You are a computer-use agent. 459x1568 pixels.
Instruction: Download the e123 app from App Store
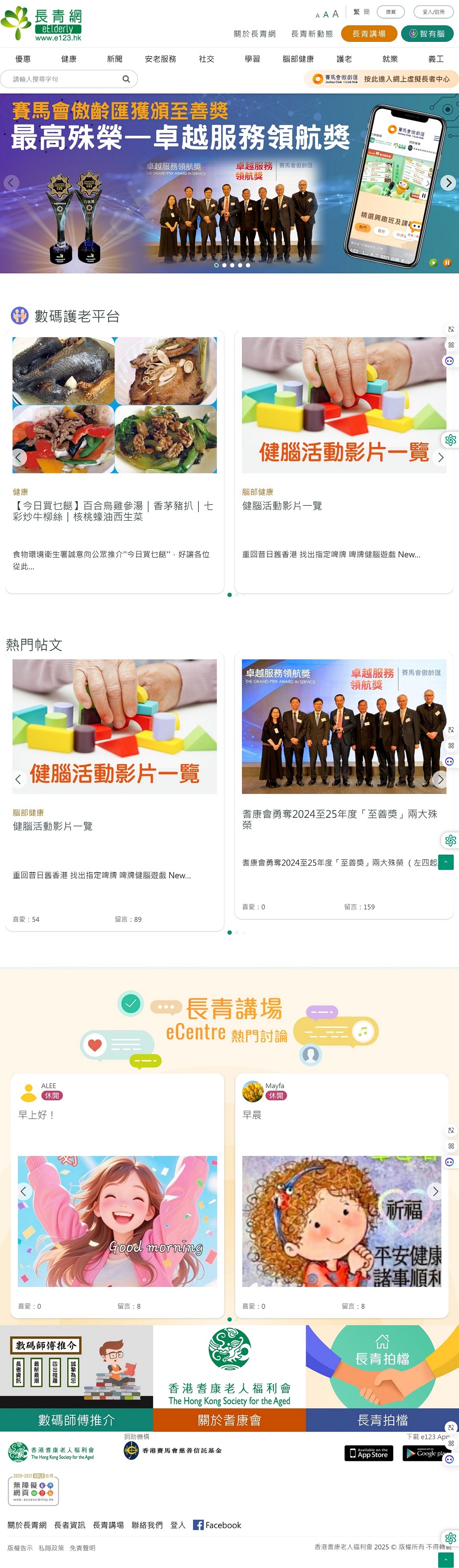pyautogui.click(x=368, y=1453)
